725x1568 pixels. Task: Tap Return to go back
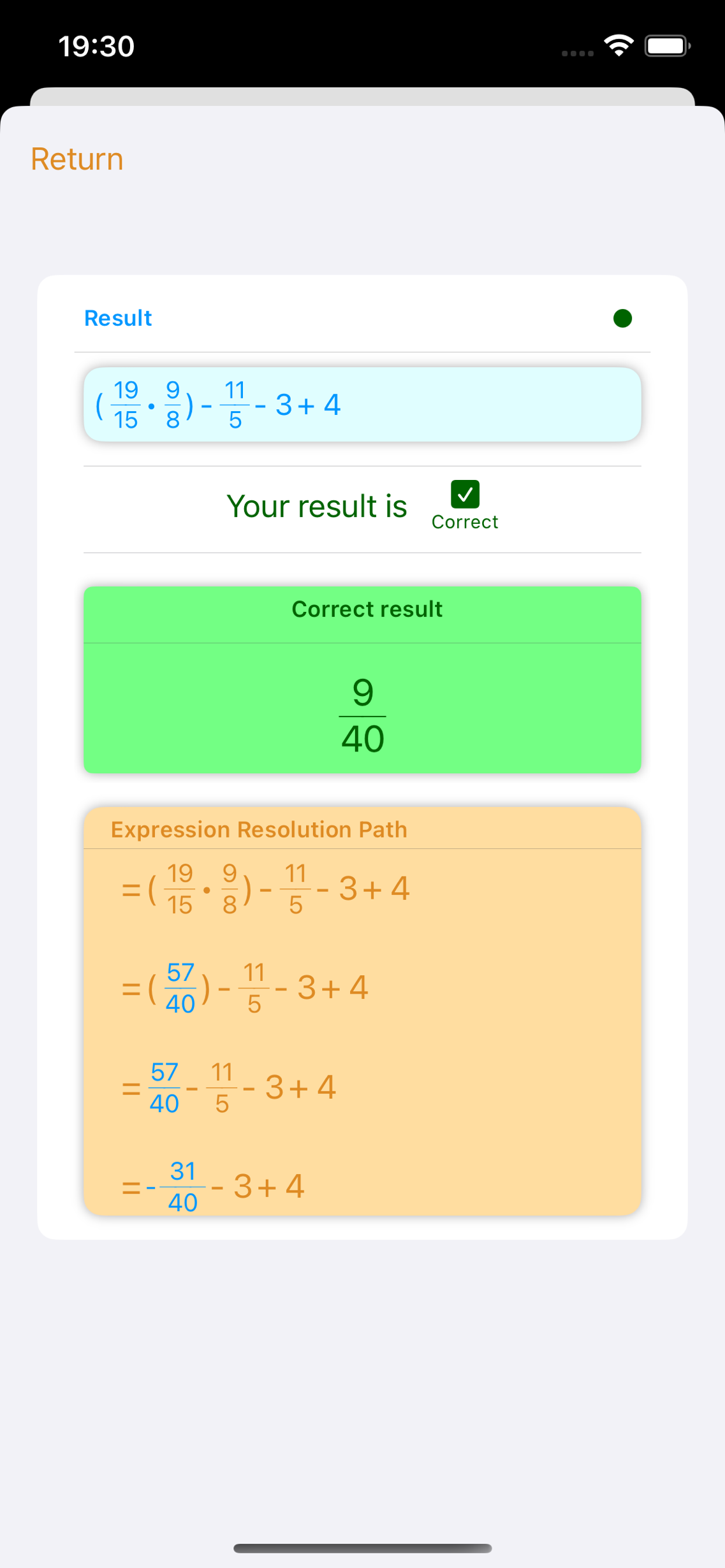[x=77, y=159]
